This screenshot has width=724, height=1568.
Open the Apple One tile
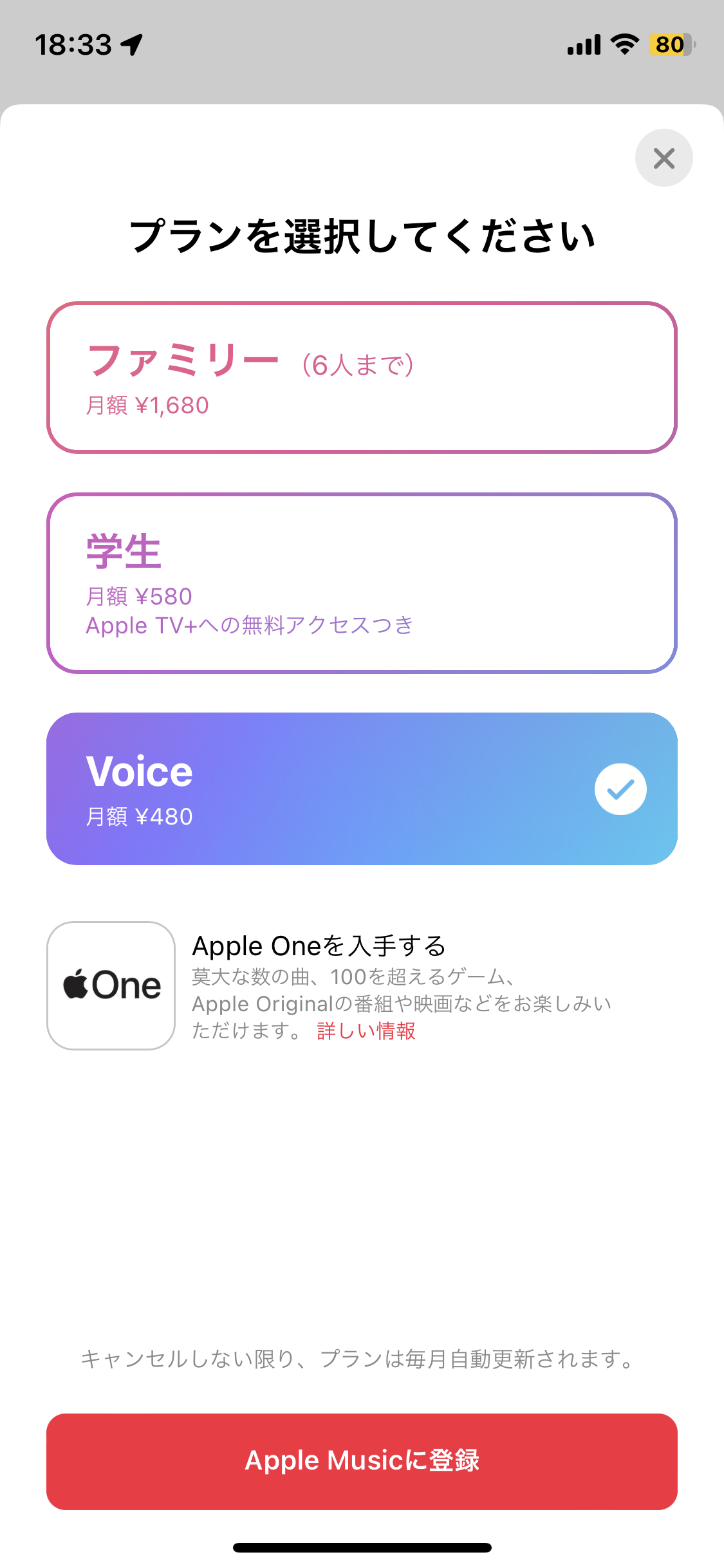tap(111, 985)
